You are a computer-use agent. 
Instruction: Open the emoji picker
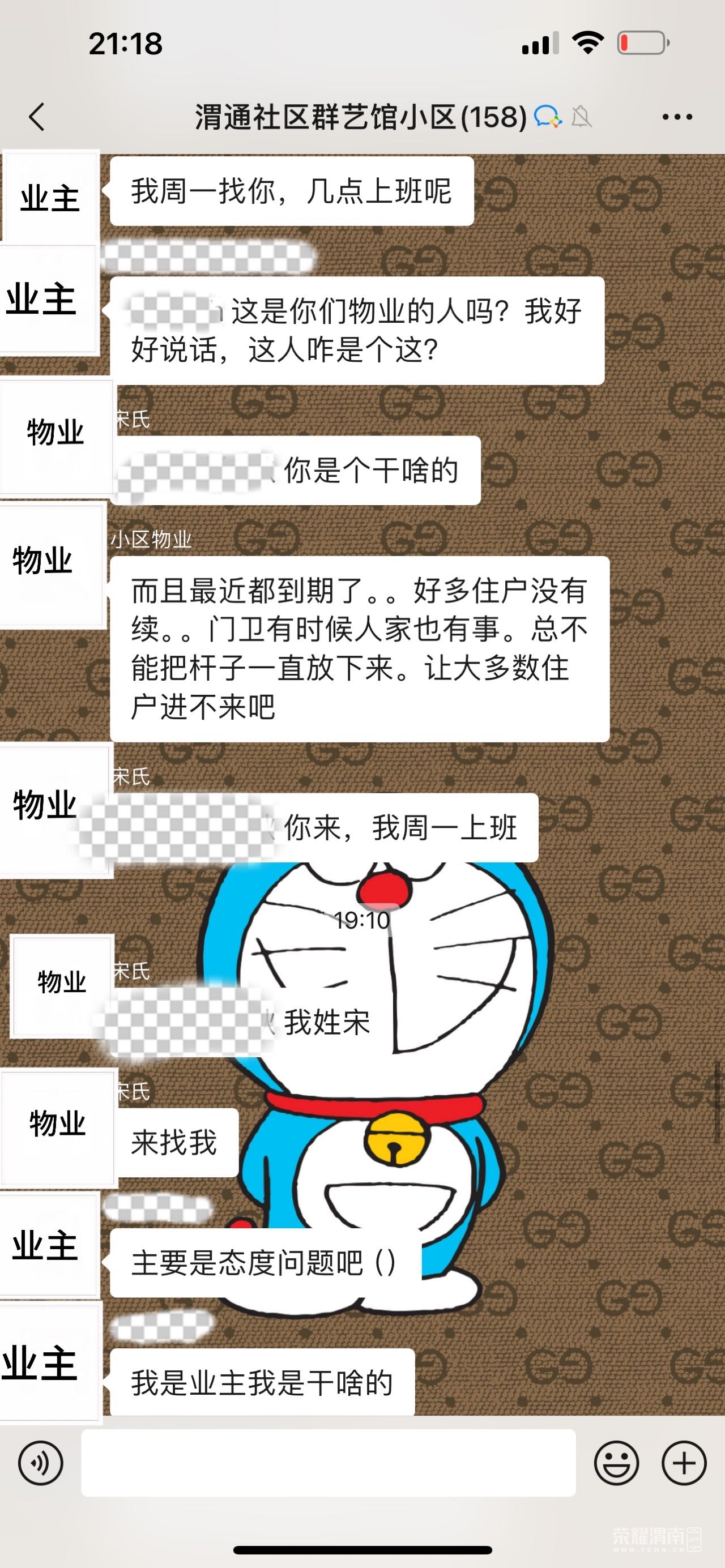pos(616,1463)
